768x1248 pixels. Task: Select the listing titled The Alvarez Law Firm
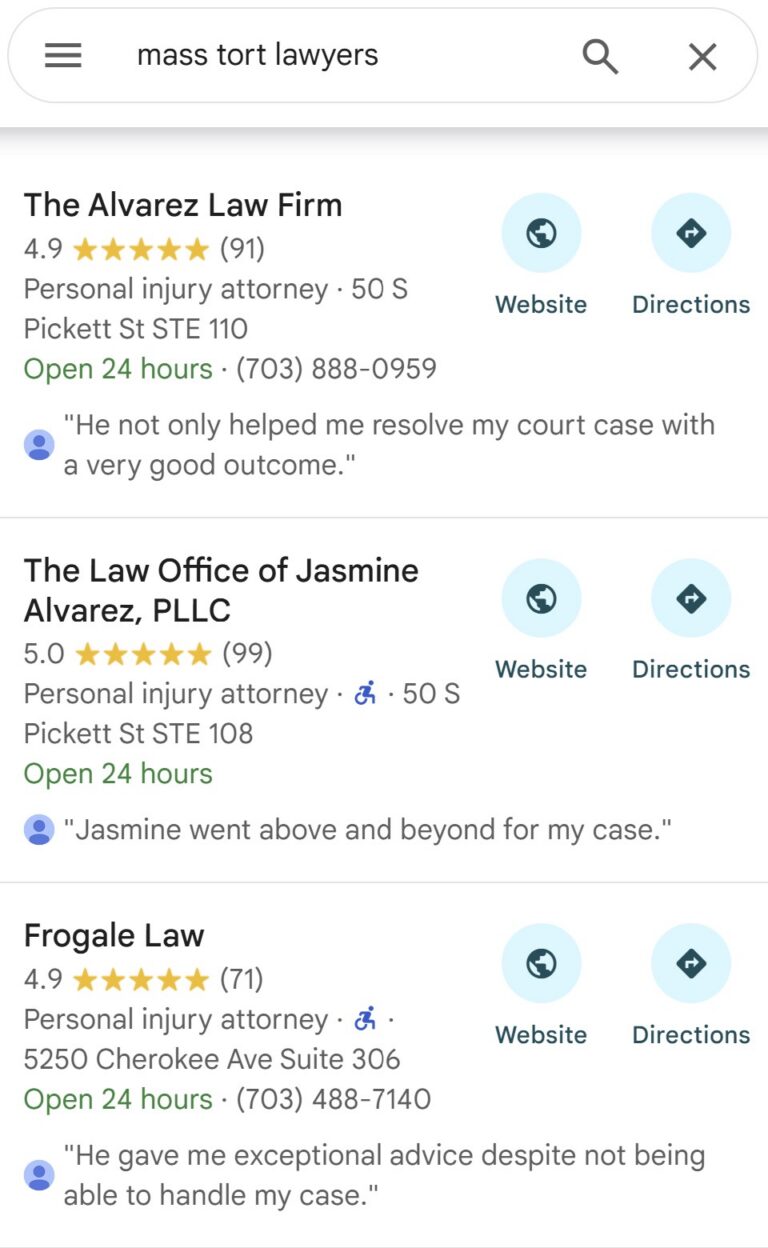click(183, 205)
